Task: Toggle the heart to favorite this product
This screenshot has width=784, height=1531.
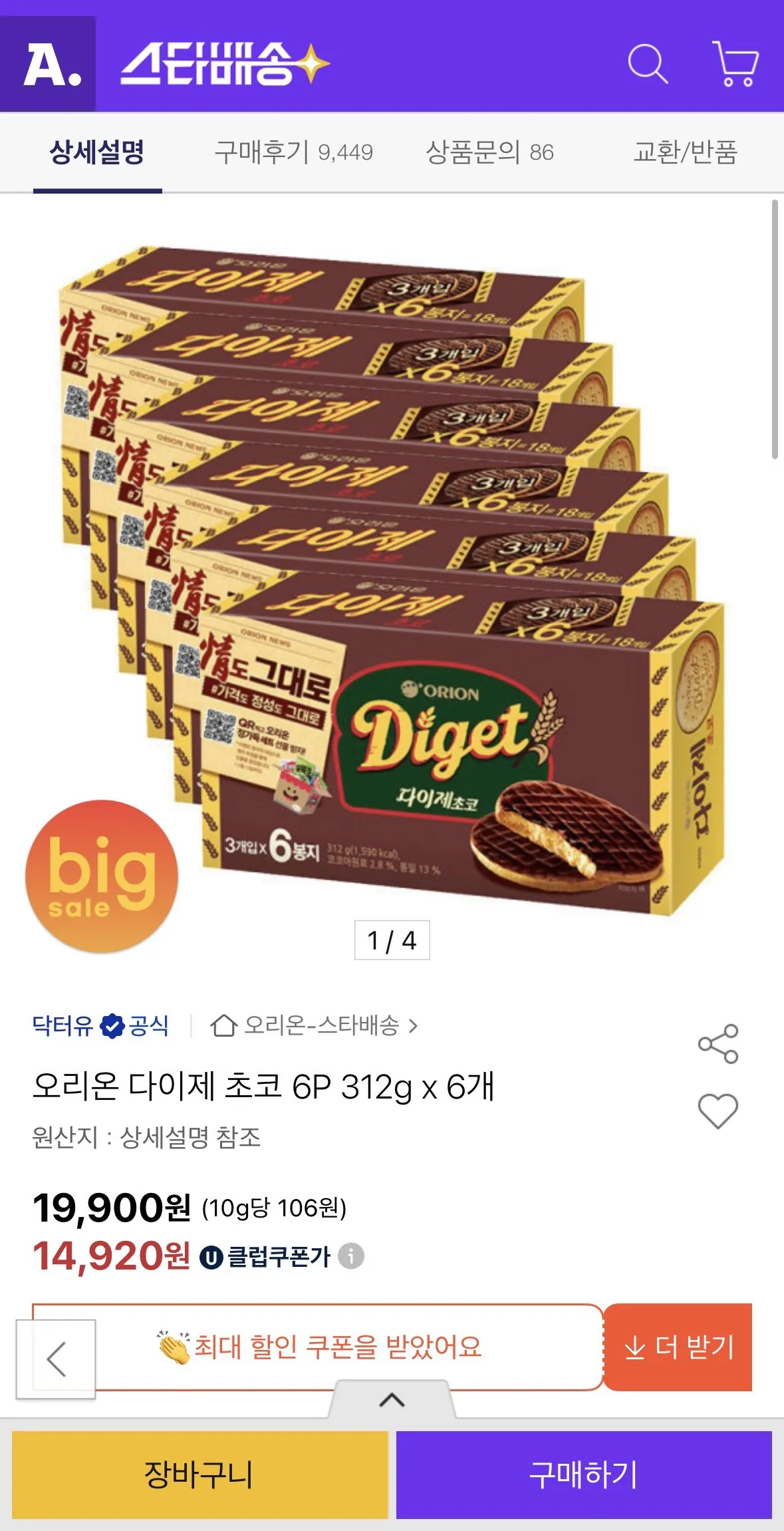Action: tap(718, 1110)
